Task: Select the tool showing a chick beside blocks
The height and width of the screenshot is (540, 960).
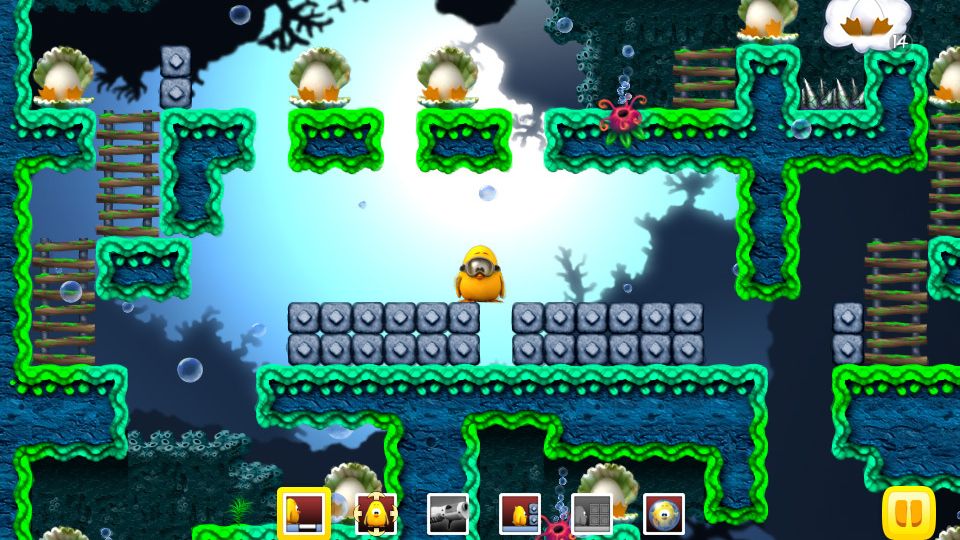Action: (520, 513)
